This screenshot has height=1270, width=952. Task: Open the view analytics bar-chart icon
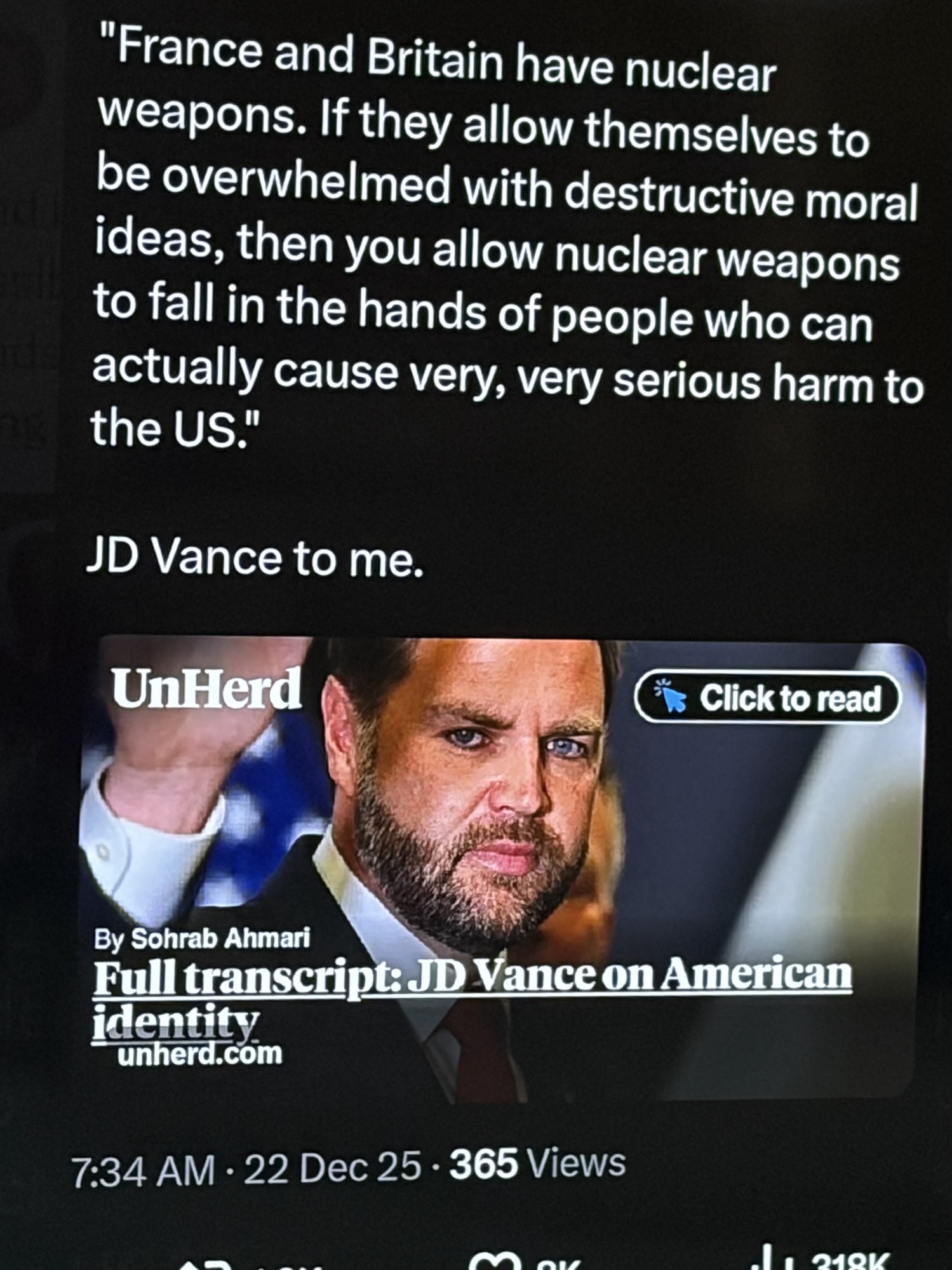point(768,1260)
